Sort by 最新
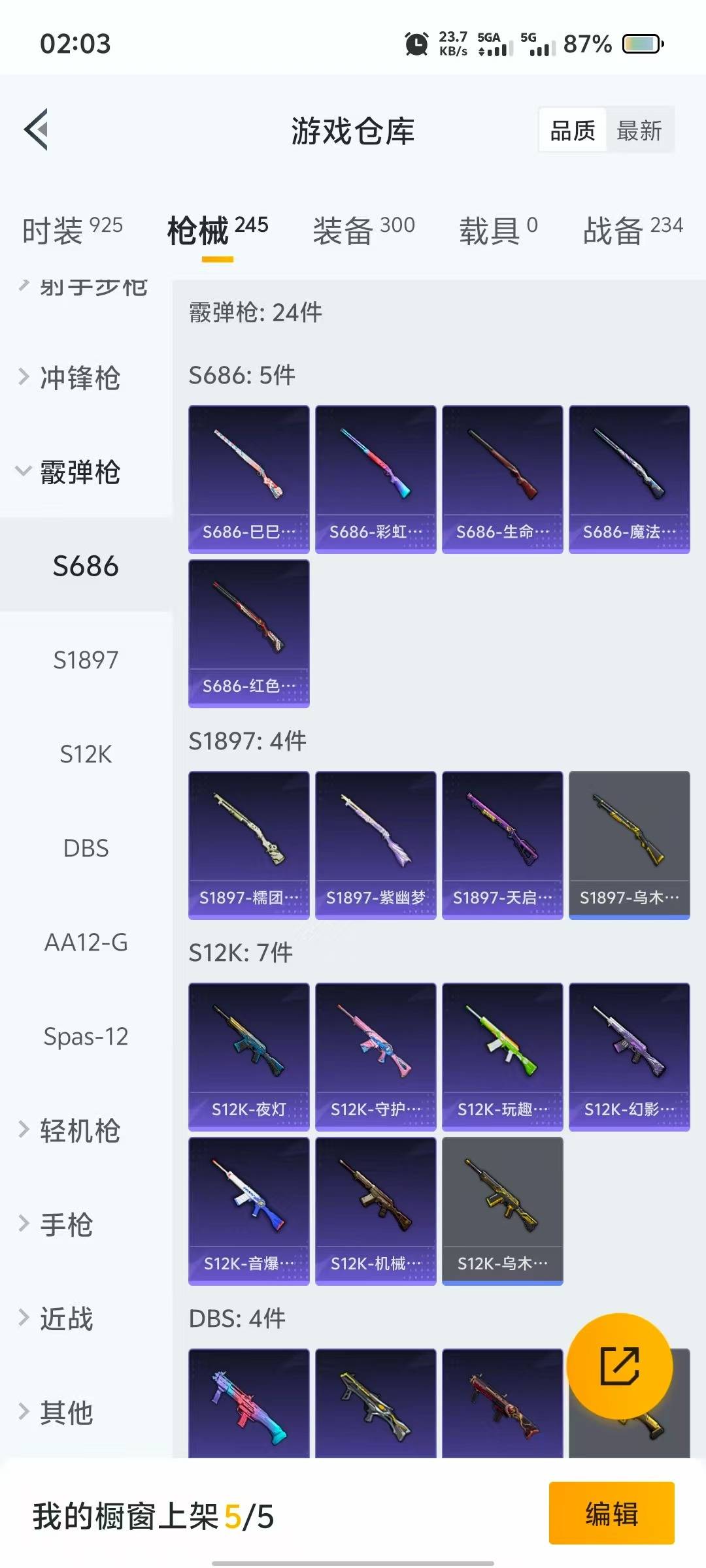The width and height of the screenshot is (706, 1568). pyautogui.click(x=639, y=131)
